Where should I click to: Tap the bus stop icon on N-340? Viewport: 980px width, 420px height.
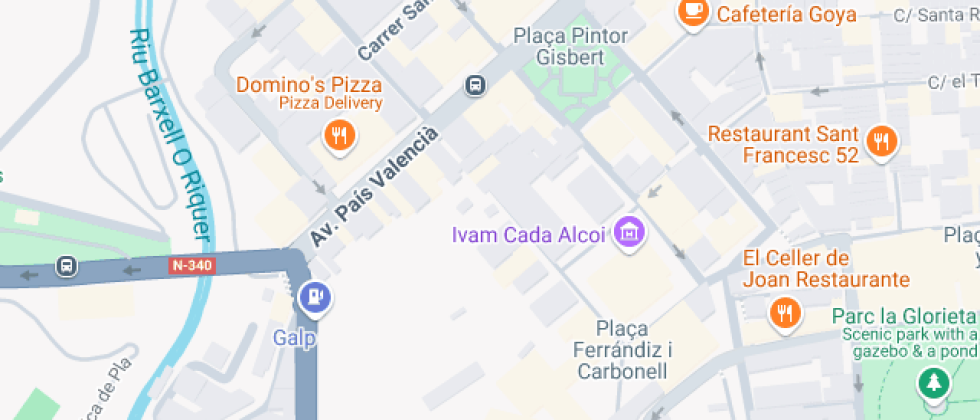point(66,266)
